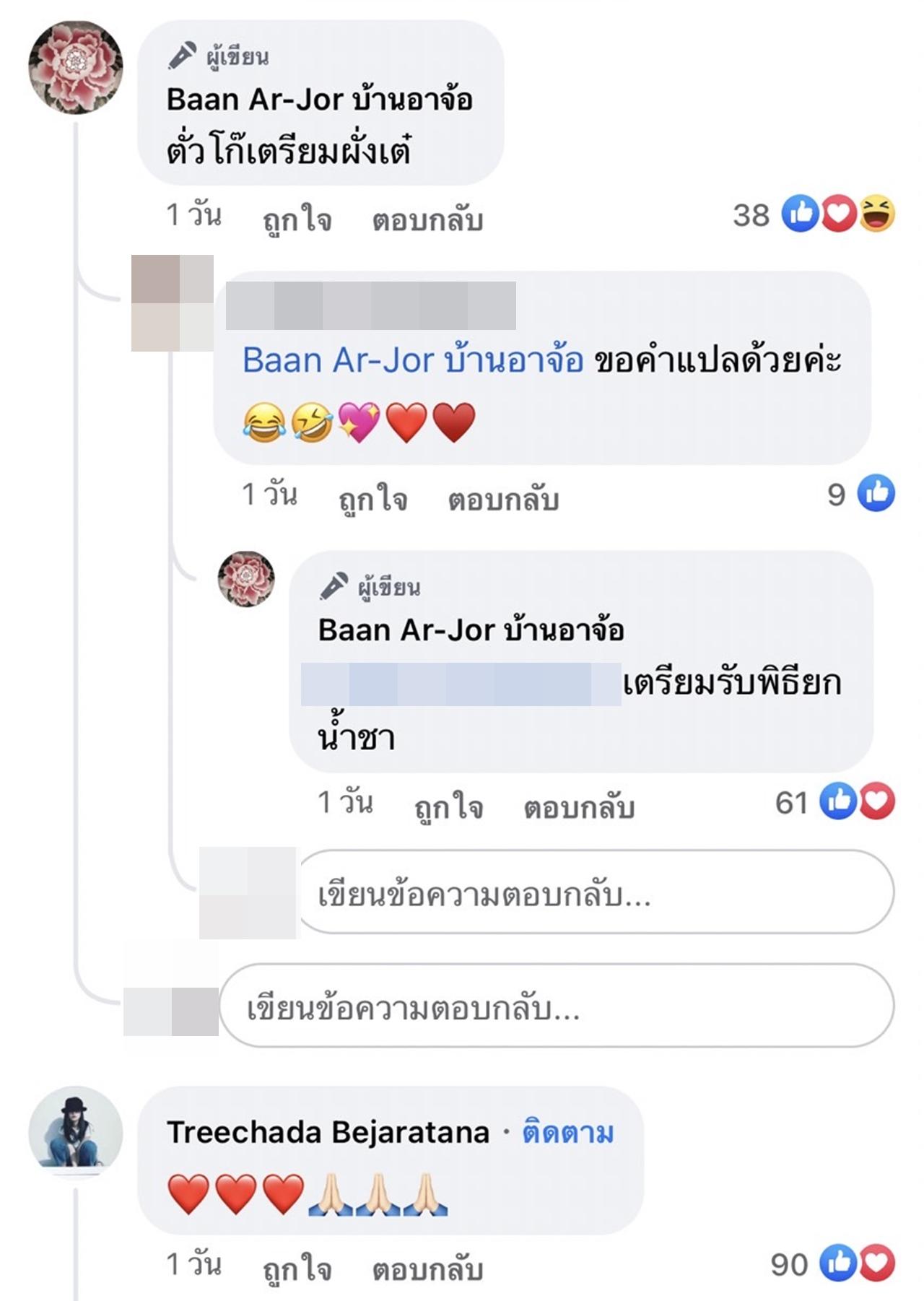Reply to comment "ตั่วโก๊เตรียมฝั่งเต๋"
The image size is (924, 1301).
click(x=427, y=218)
